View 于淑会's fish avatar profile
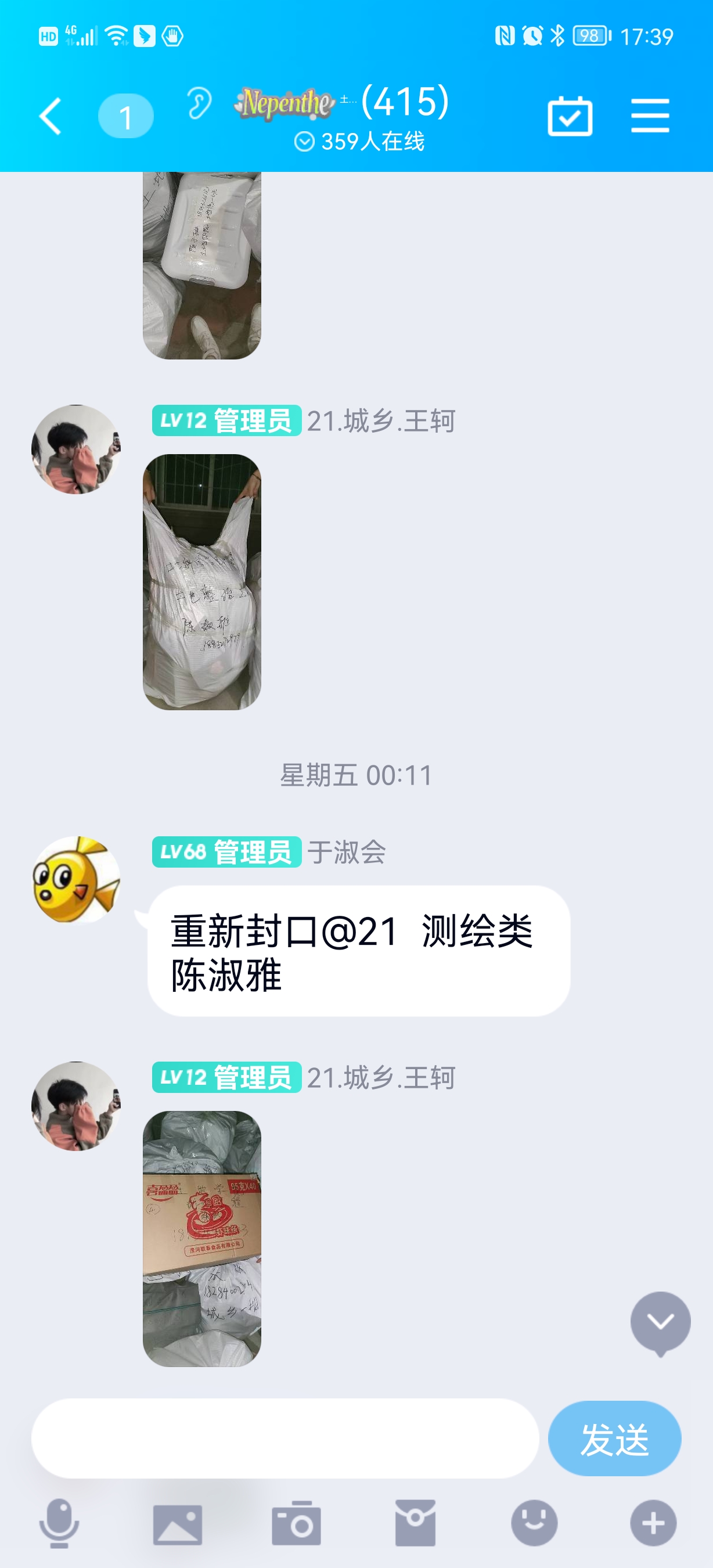This screenshot has height=1568, width=713. 76,880
